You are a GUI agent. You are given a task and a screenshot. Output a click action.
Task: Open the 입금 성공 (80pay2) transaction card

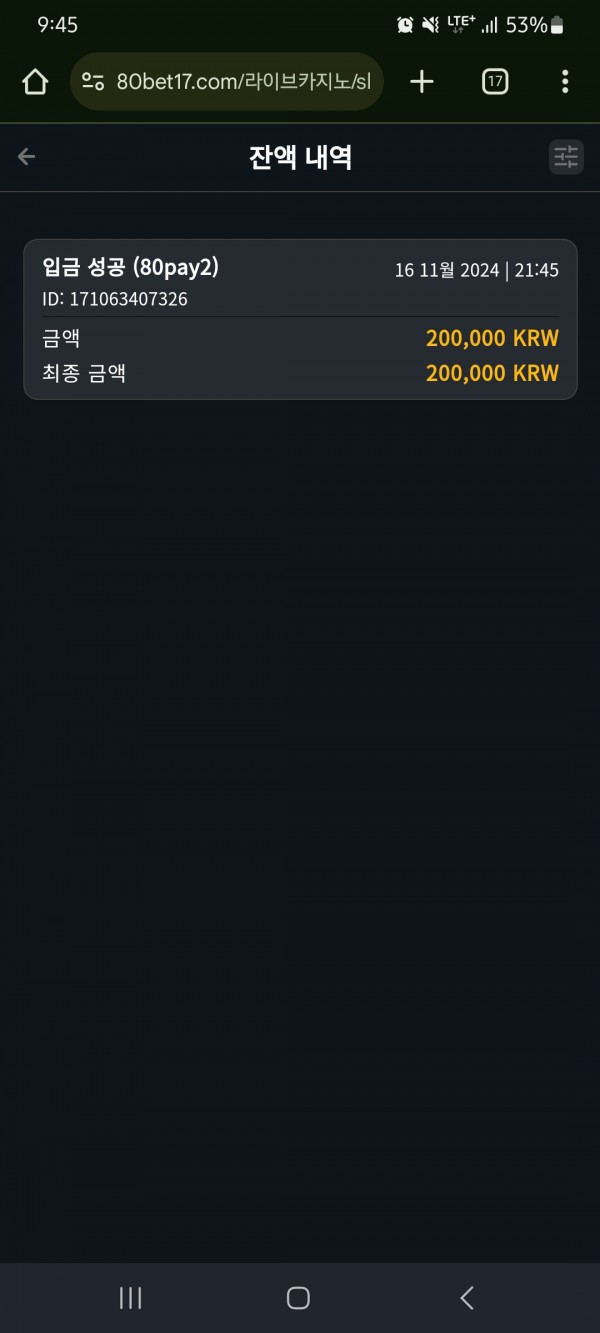coord(300,319)
